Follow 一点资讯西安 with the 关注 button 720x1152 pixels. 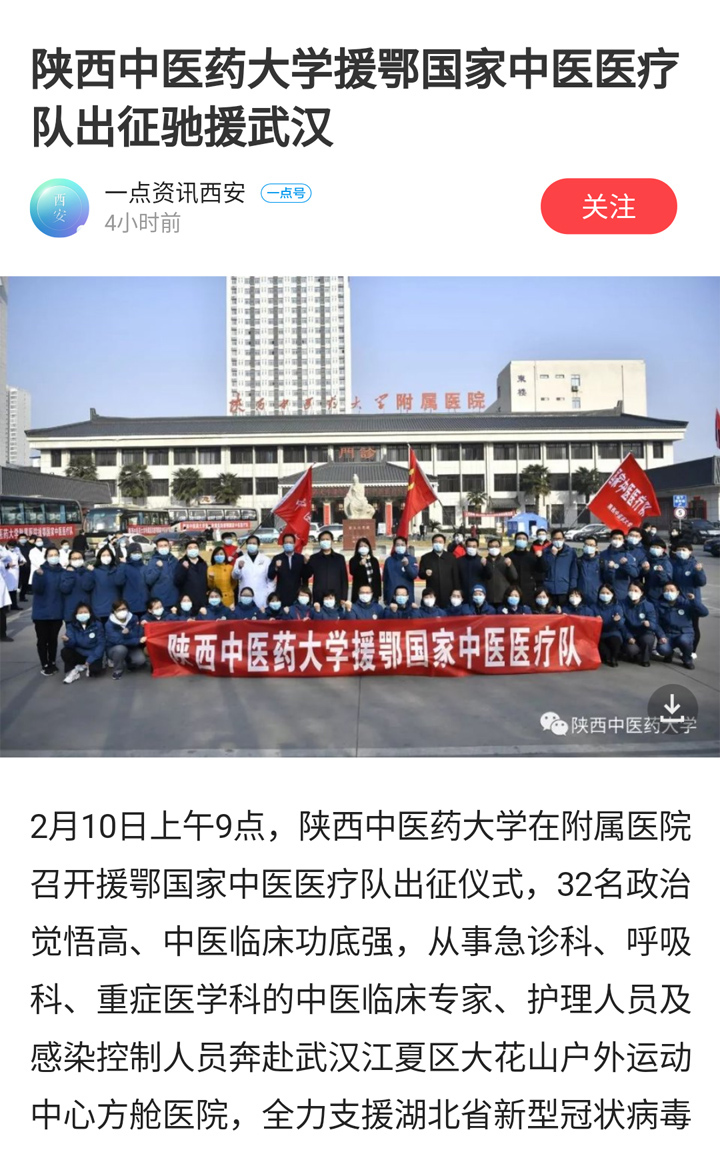coord(608,206)
